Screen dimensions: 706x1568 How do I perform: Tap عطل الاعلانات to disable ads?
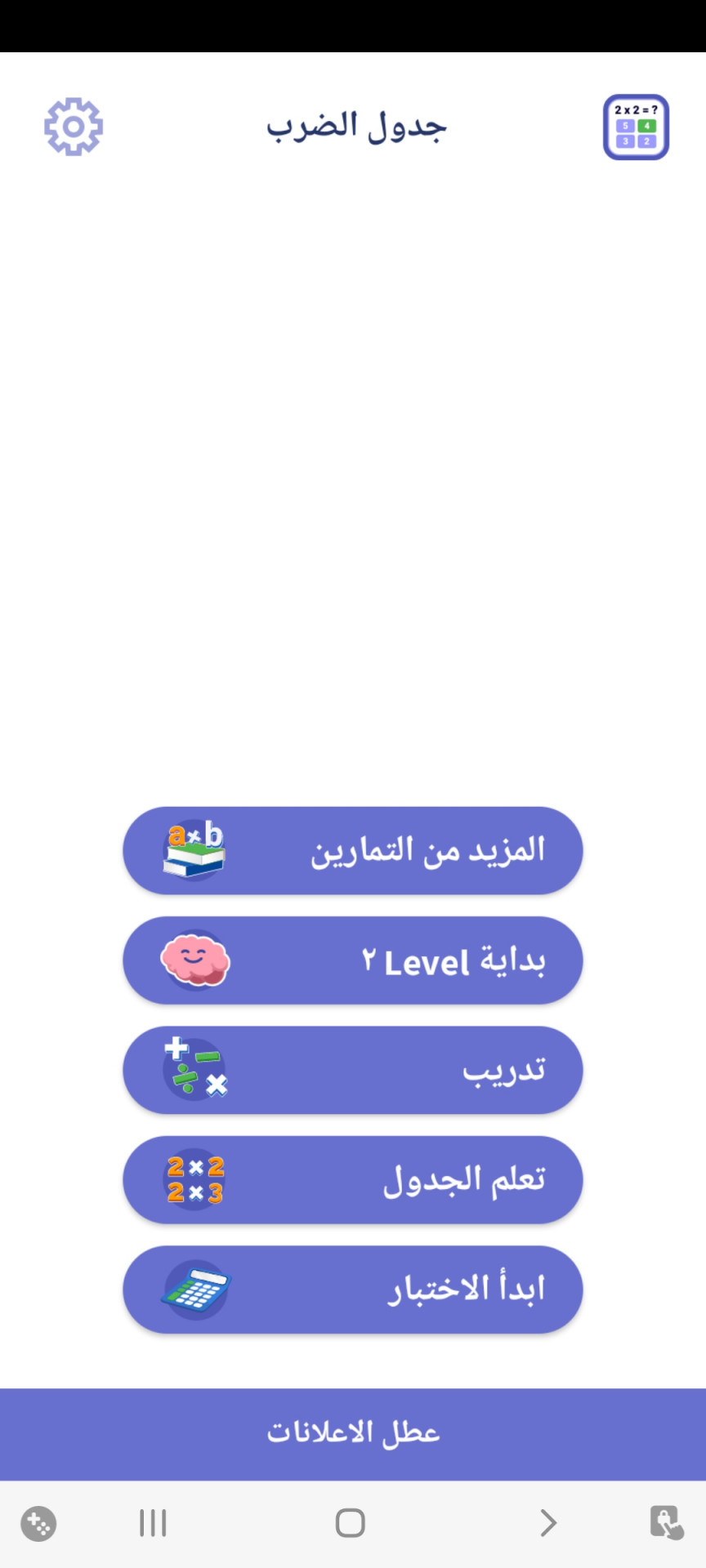pos(353,1434)
